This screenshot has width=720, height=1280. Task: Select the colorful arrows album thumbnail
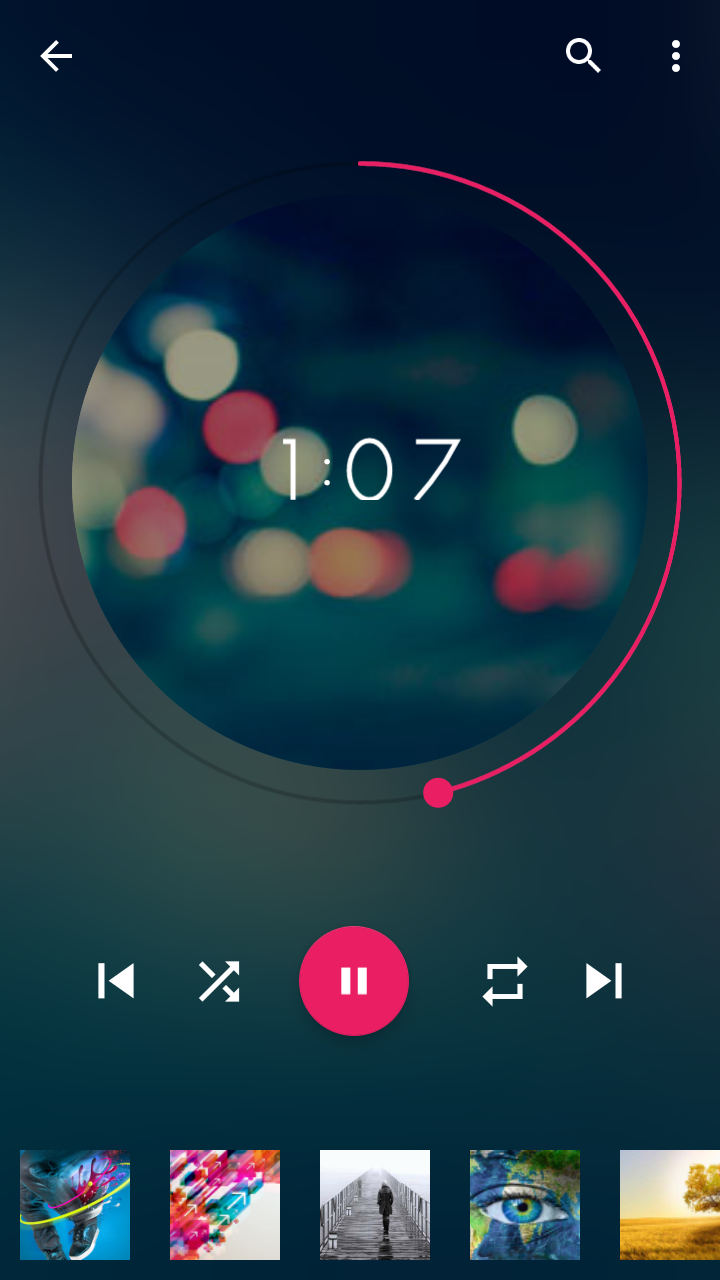click(x=225, y=1205)
